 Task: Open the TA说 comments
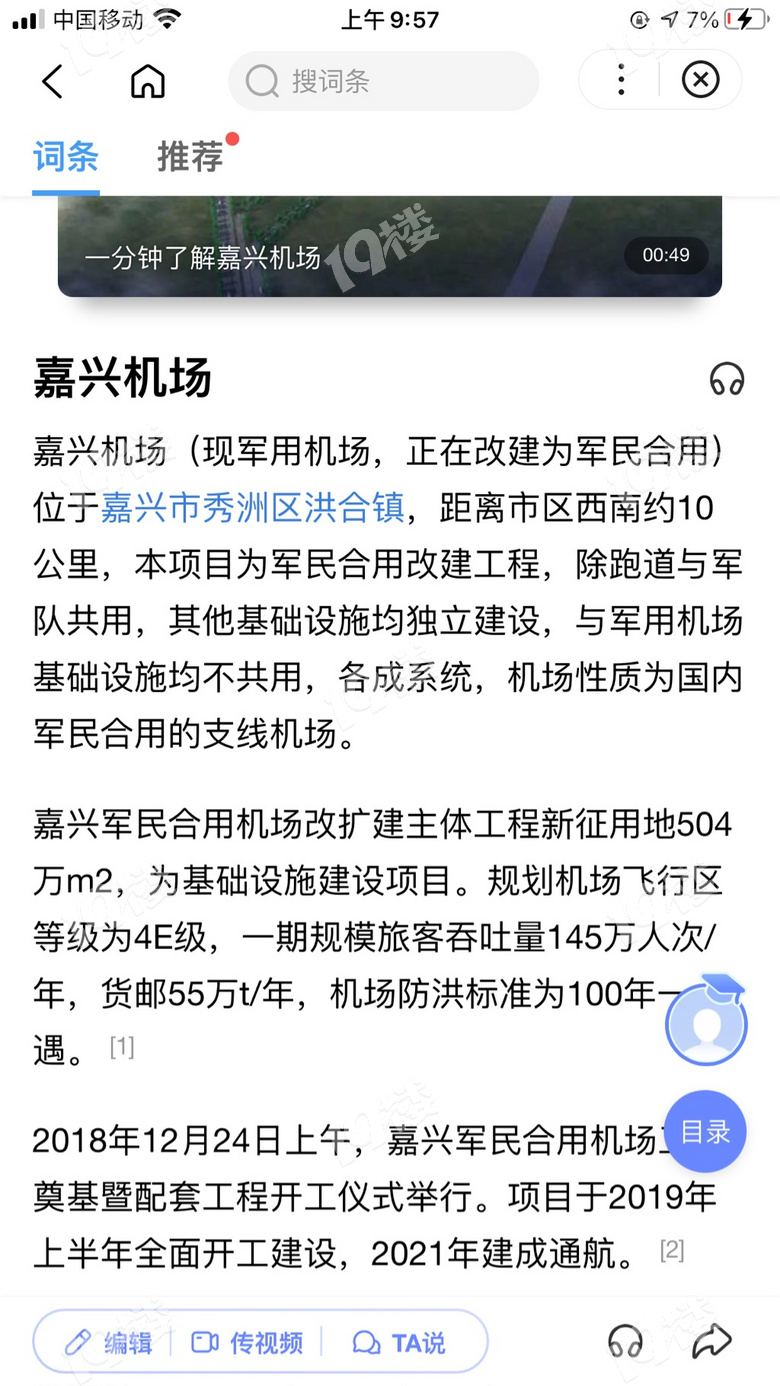coord(399,1342)
